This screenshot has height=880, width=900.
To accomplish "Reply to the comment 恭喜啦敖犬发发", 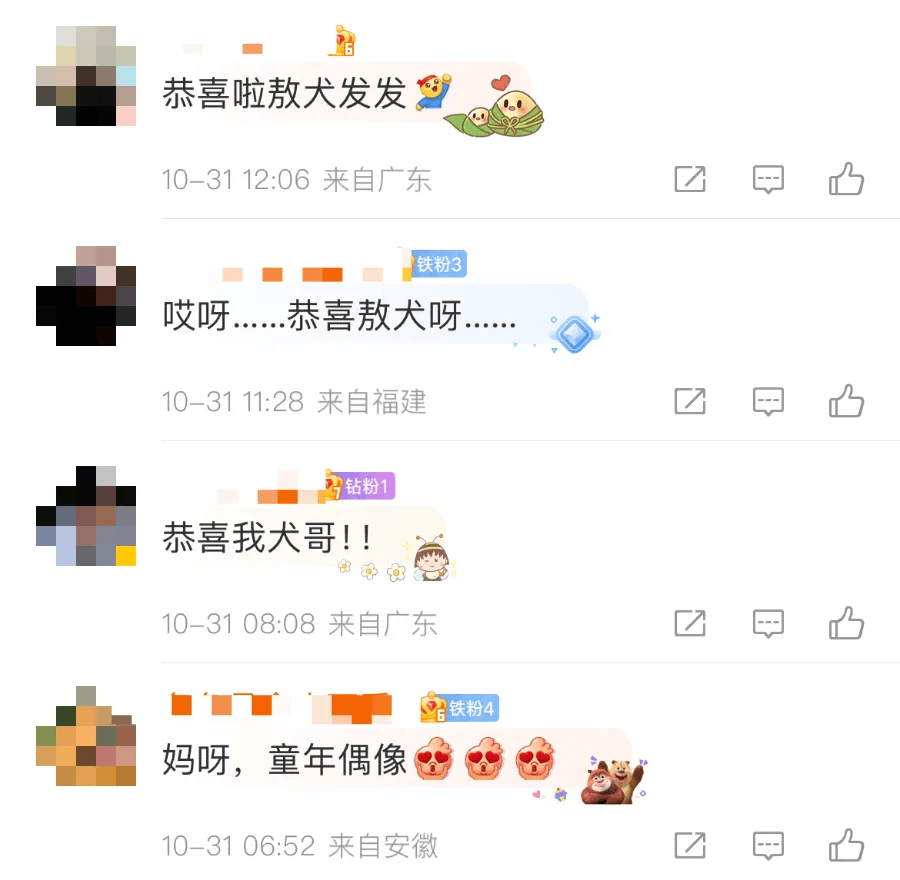I will 768,180.
